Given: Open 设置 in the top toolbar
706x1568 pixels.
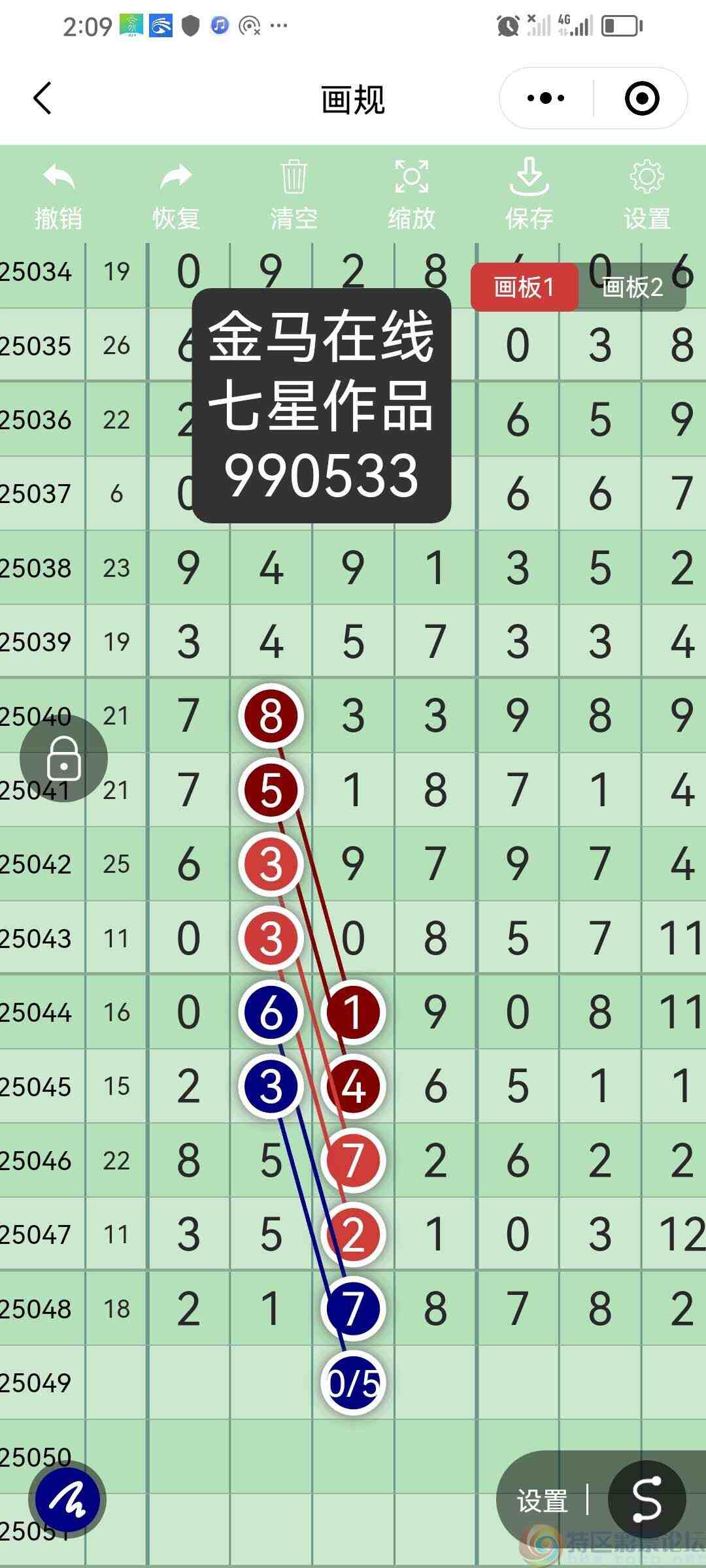Looking at the screenshot, I should point(647,195).
